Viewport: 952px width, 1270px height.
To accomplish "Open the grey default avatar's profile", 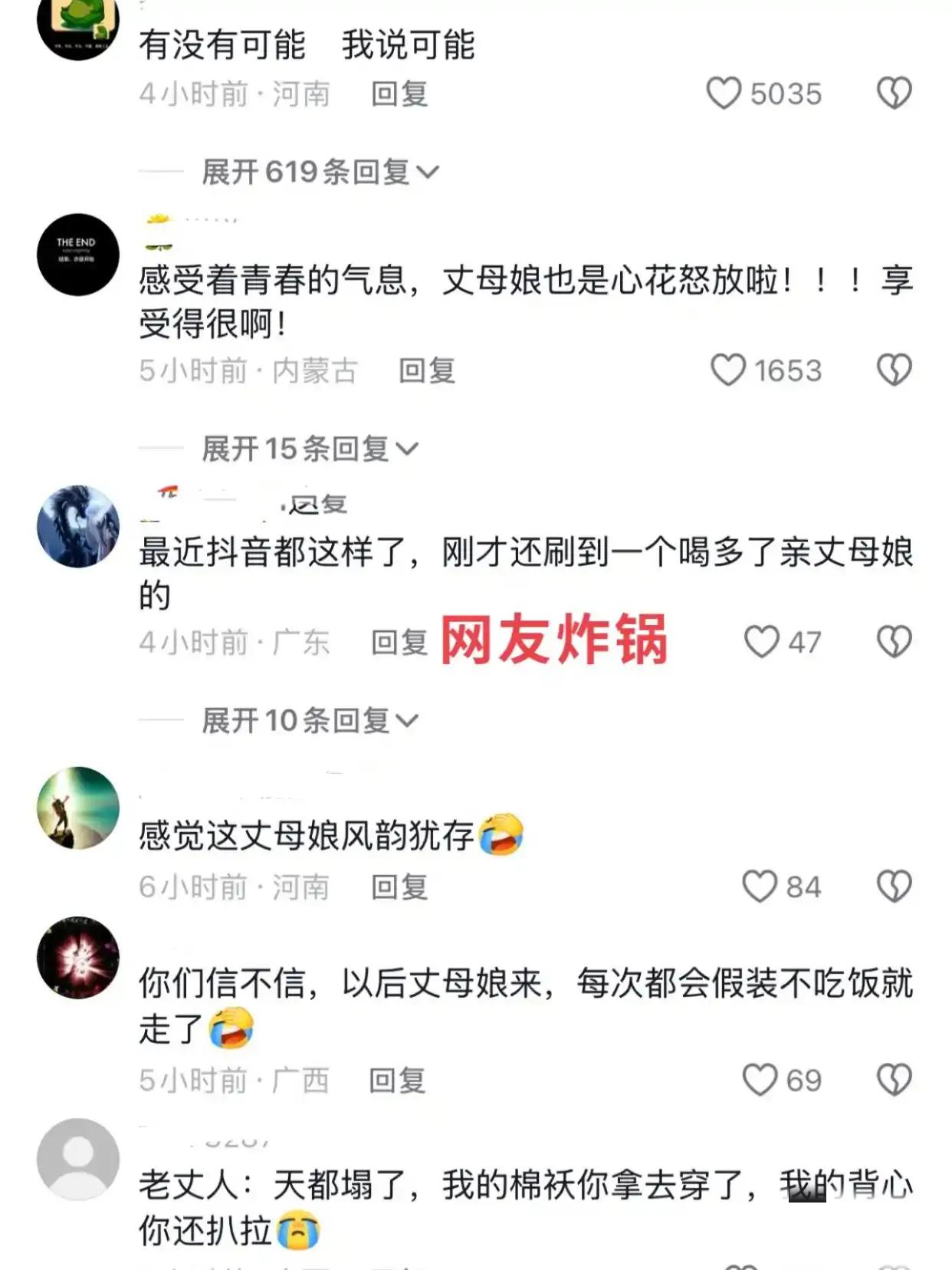I will [78, 1159].
